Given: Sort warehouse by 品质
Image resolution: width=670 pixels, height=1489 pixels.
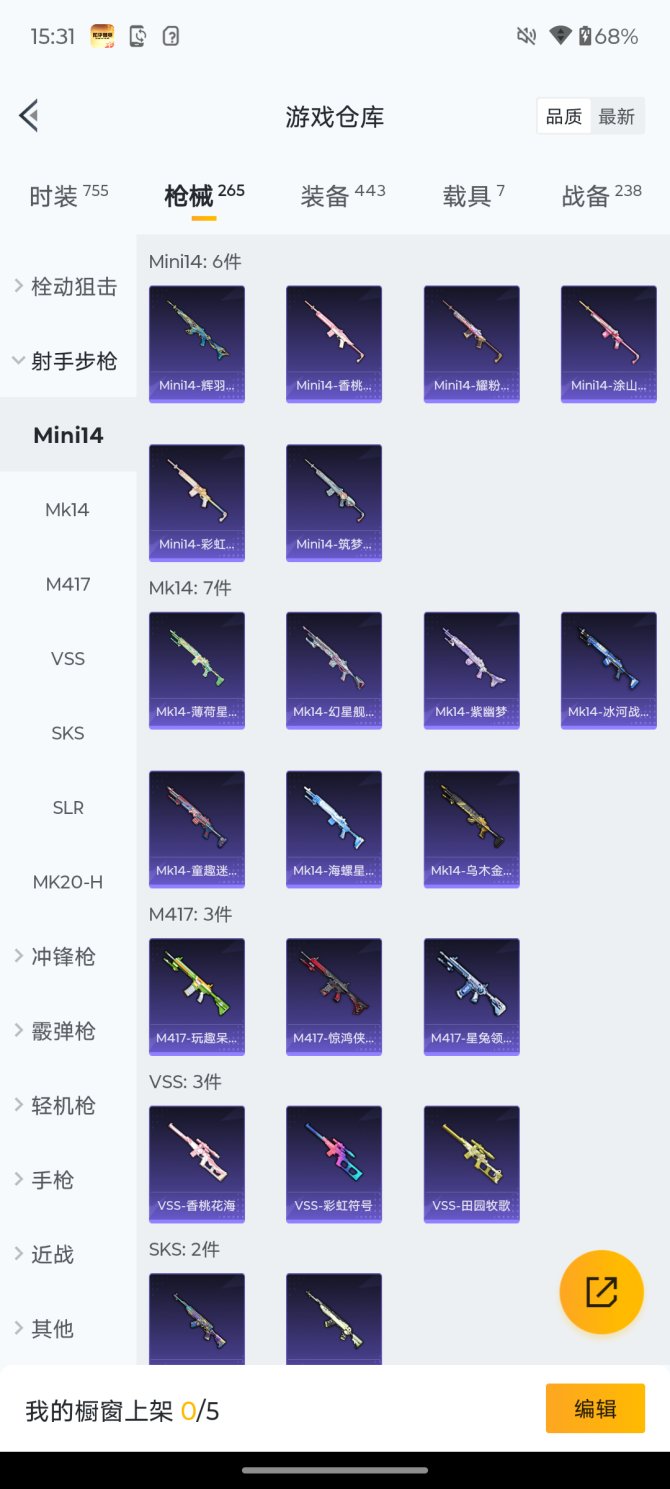Looking at the screenshot, I should (563, 117).
